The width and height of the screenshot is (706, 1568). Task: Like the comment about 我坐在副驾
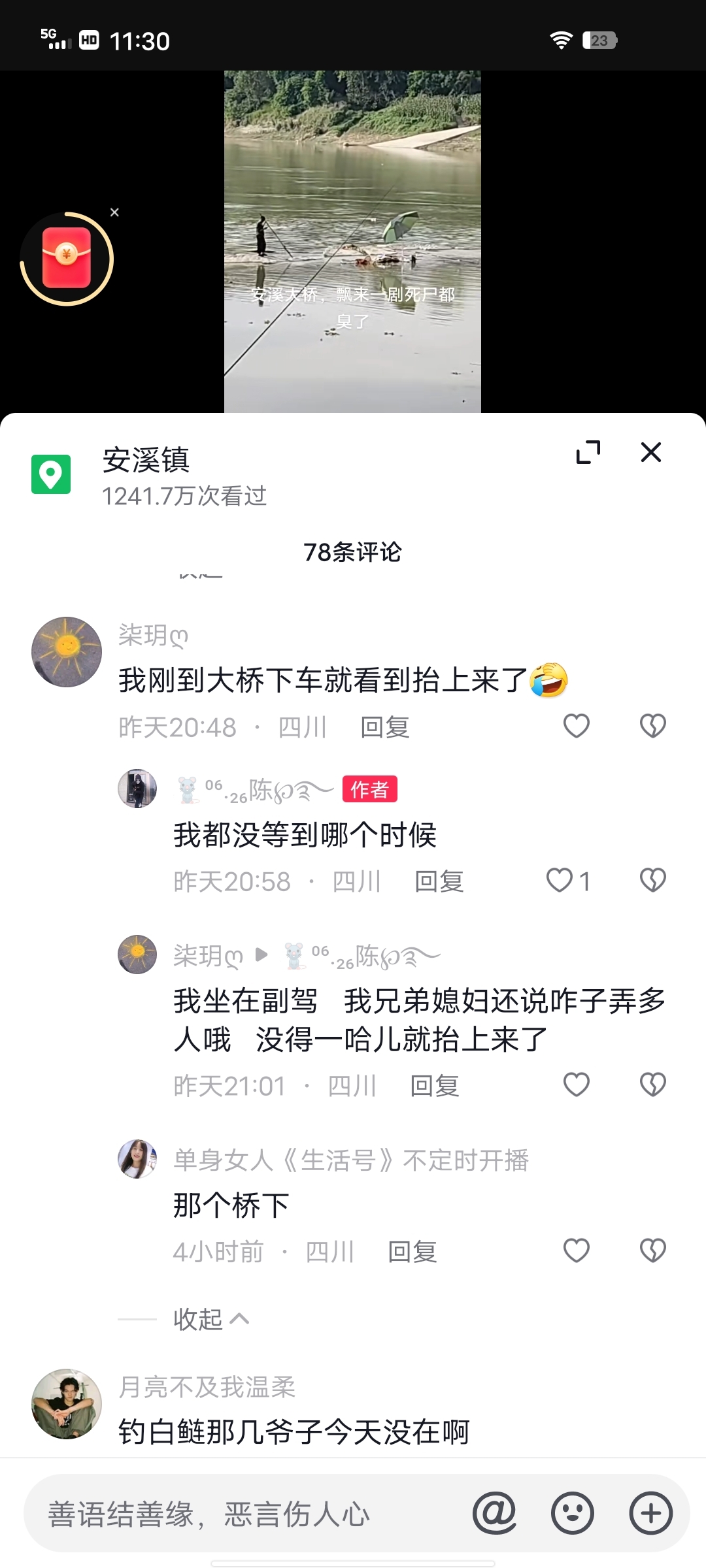(576, 1085)
